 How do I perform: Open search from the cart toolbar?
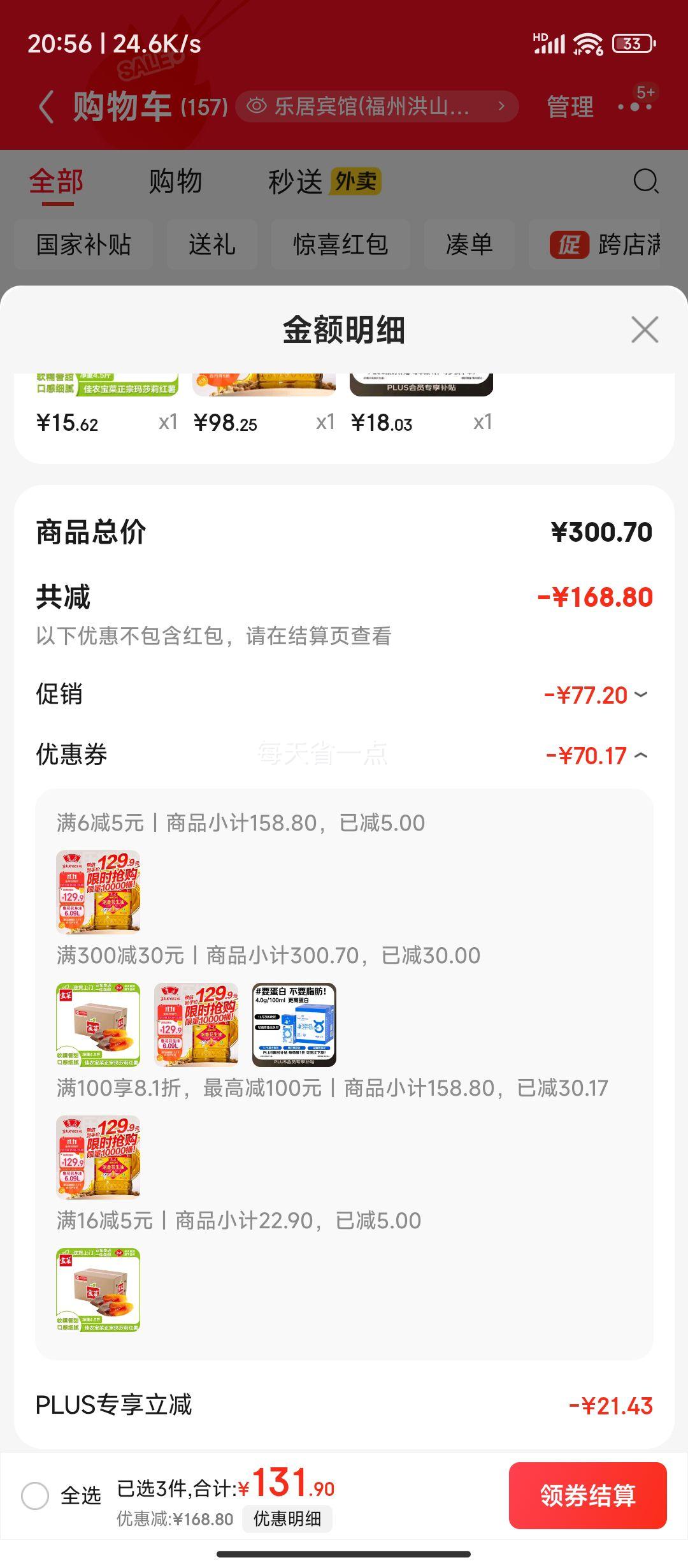[646, 183]
